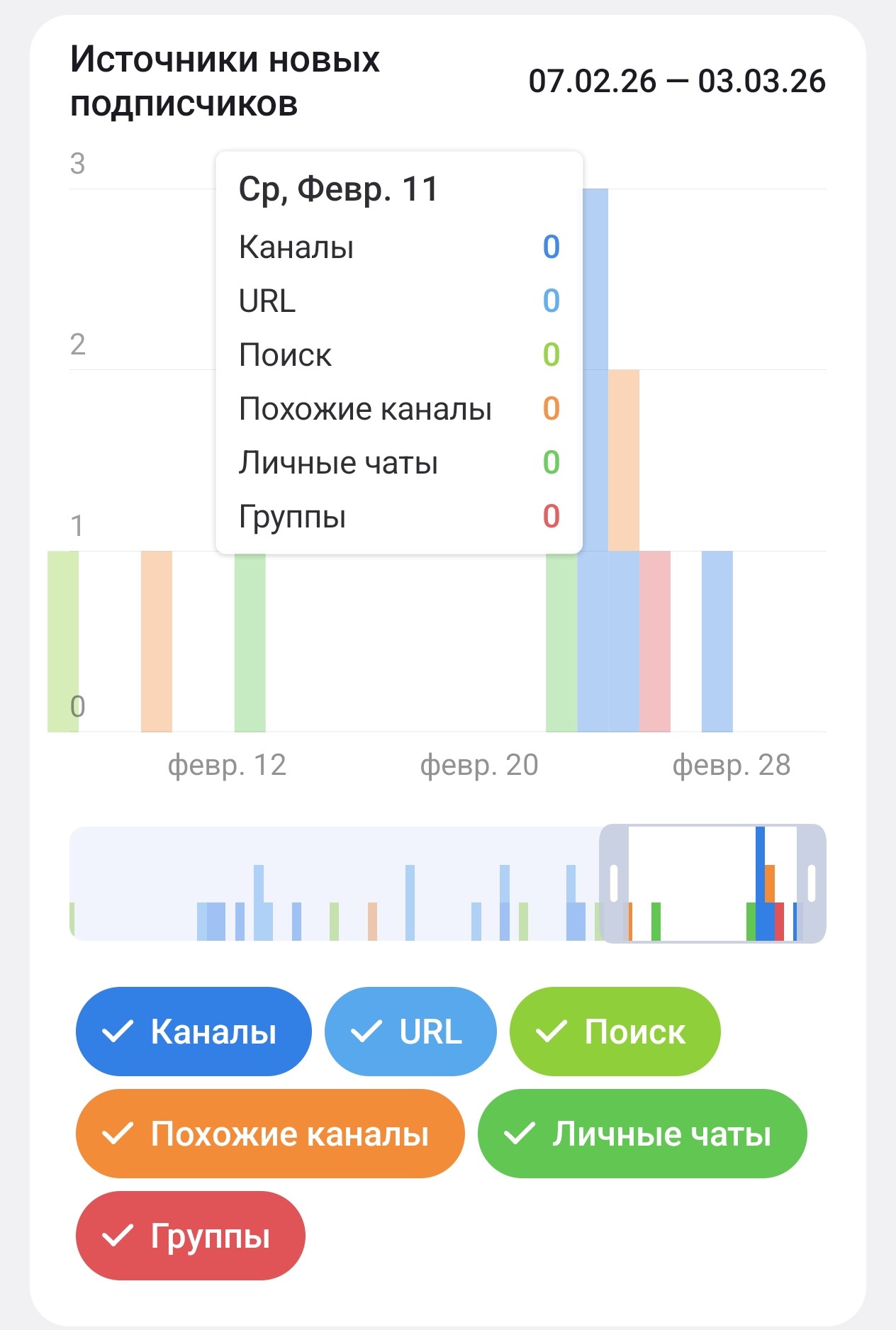Click the Поиск row inside the tooltip

[x=397, y=355]
